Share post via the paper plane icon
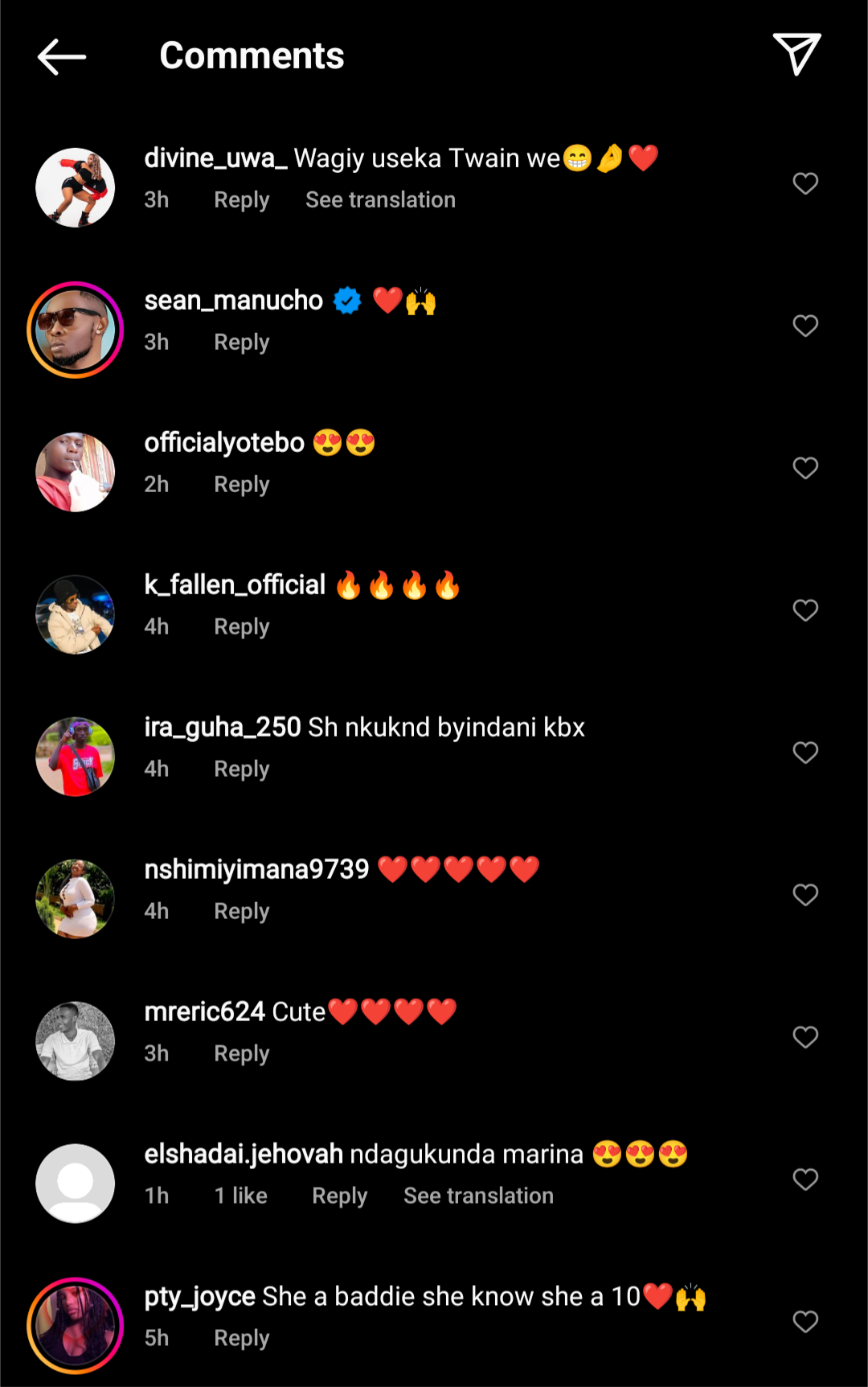 point(796,55)
